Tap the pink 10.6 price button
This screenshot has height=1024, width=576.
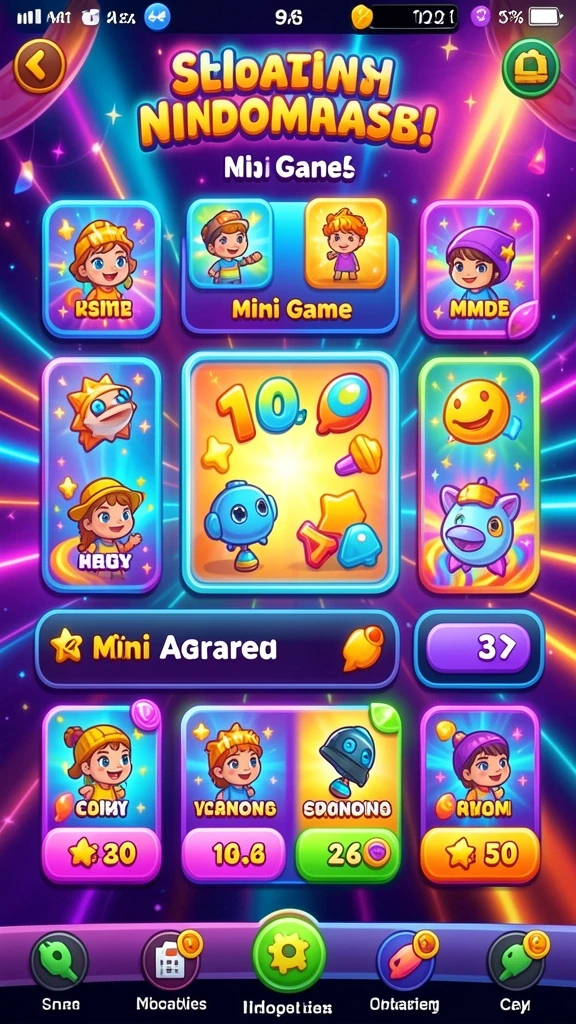[x=233, y=855]
